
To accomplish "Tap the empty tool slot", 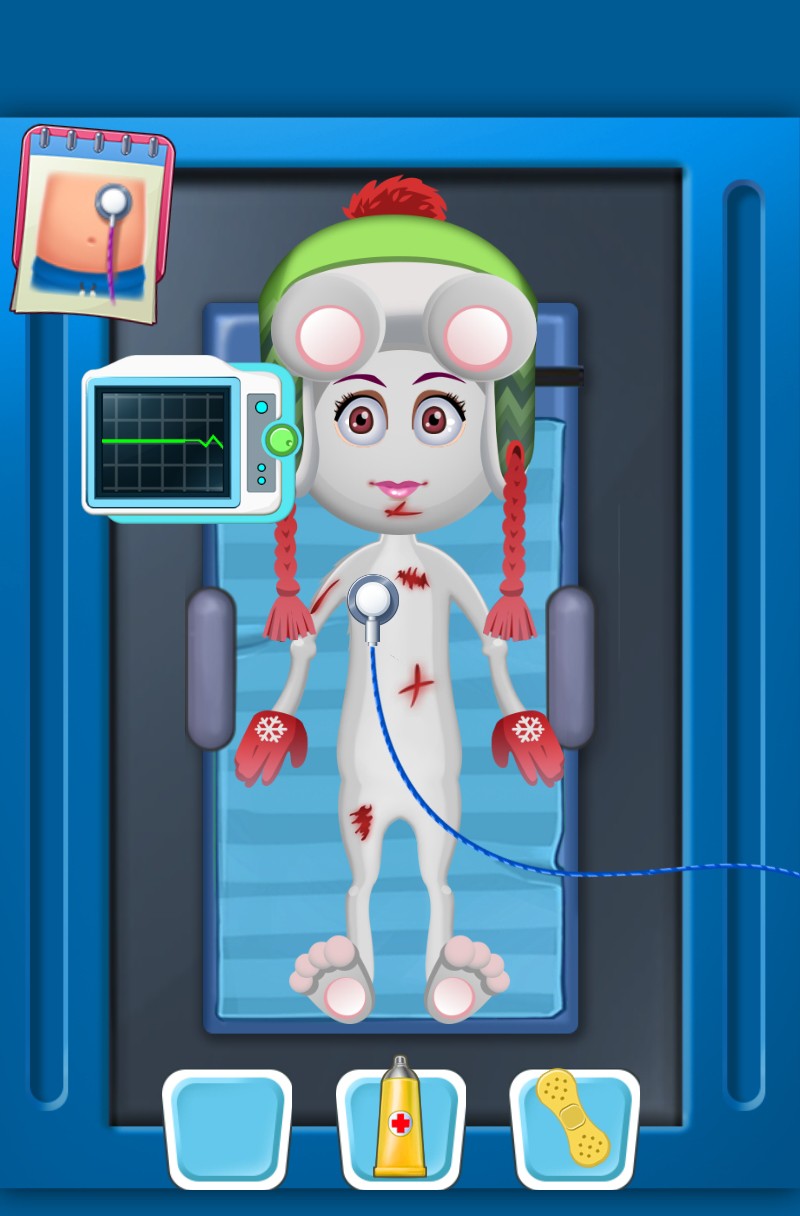I will click(x=227, y=1127).
